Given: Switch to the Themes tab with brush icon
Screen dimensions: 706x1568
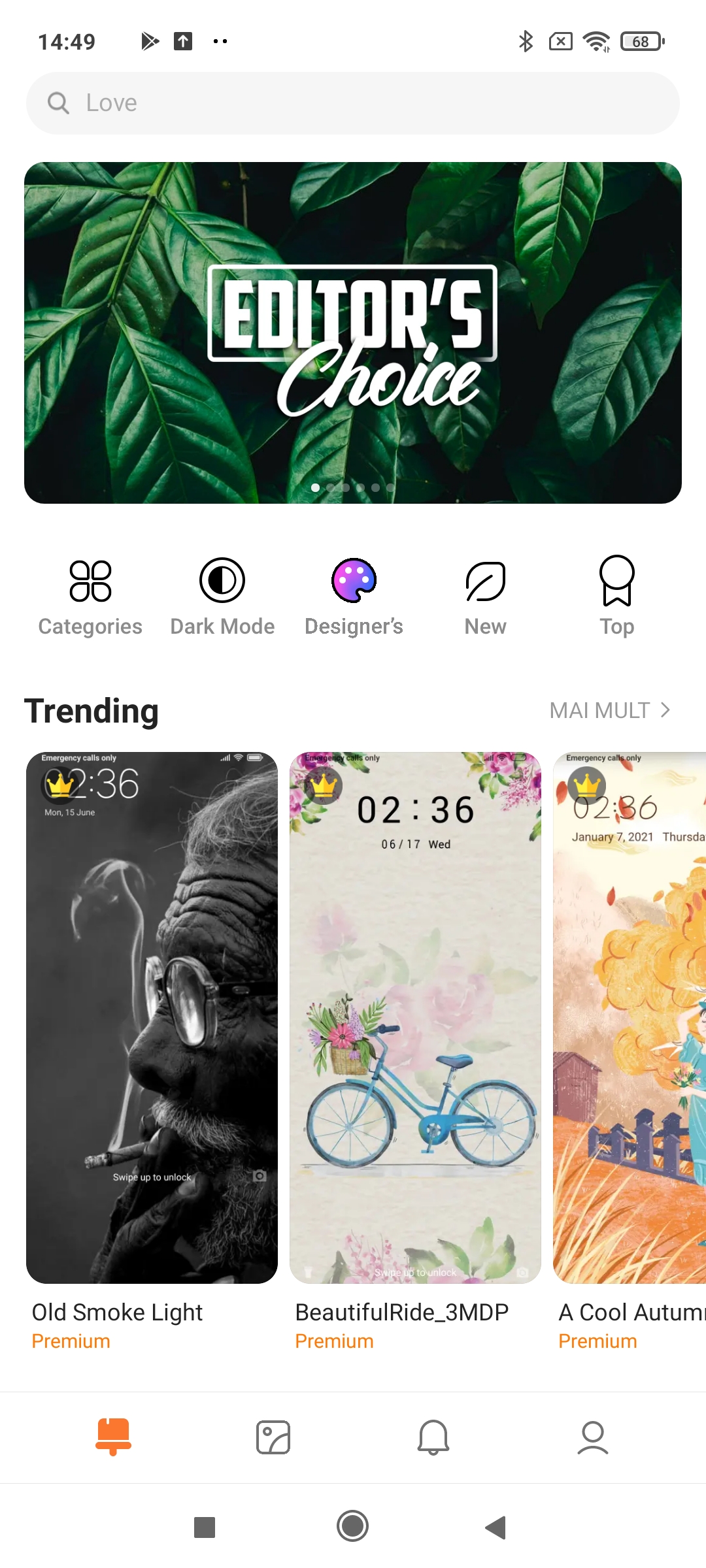Looking at the screenshot, I should [x=113, y=1437].
